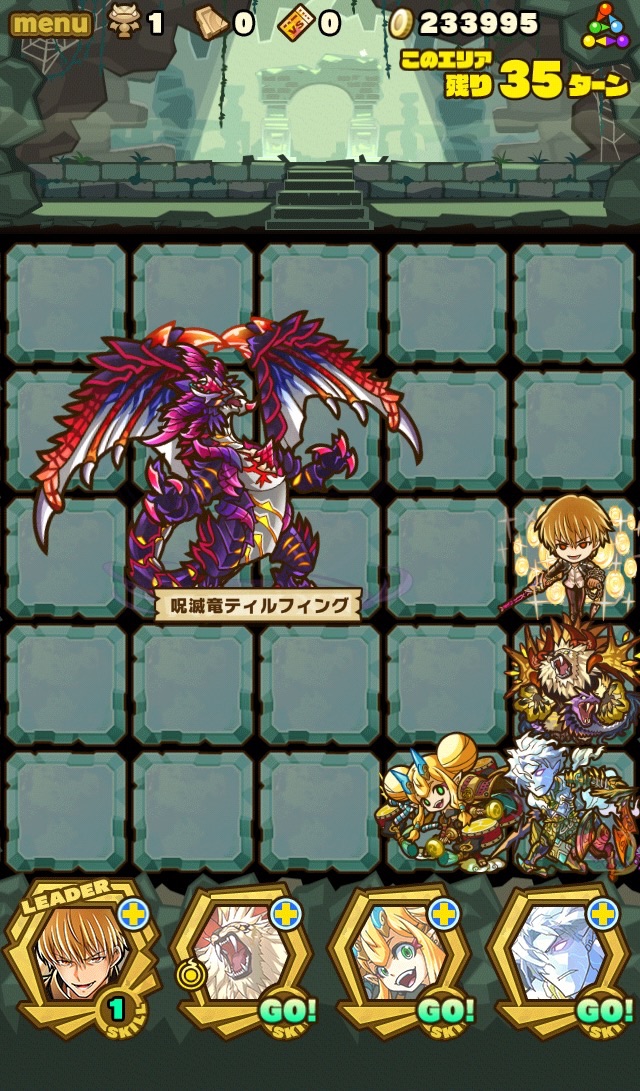Open the element affinity chart icon

606,26
